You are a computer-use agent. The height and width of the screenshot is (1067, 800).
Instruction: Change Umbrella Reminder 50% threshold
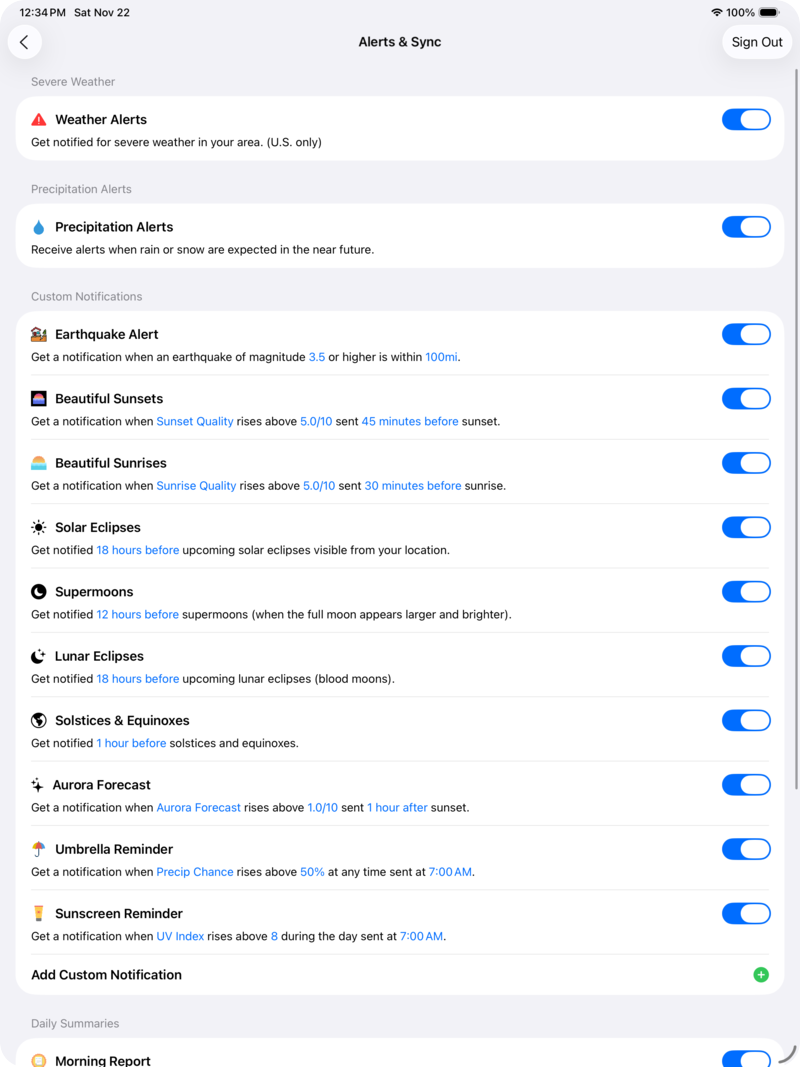[312, 872]
